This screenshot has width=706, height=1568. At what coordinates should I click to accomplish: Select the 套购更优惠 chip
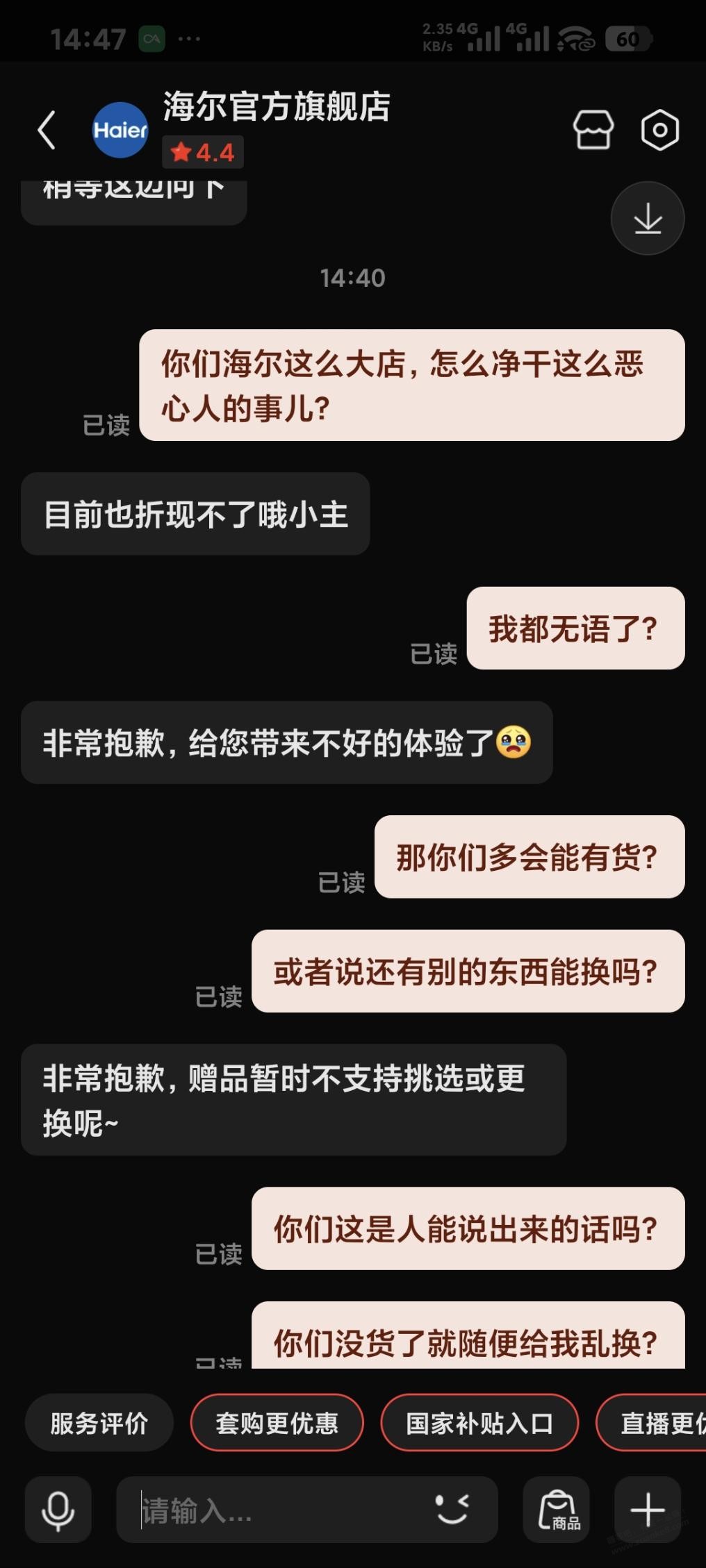(x=277, y=1423)
